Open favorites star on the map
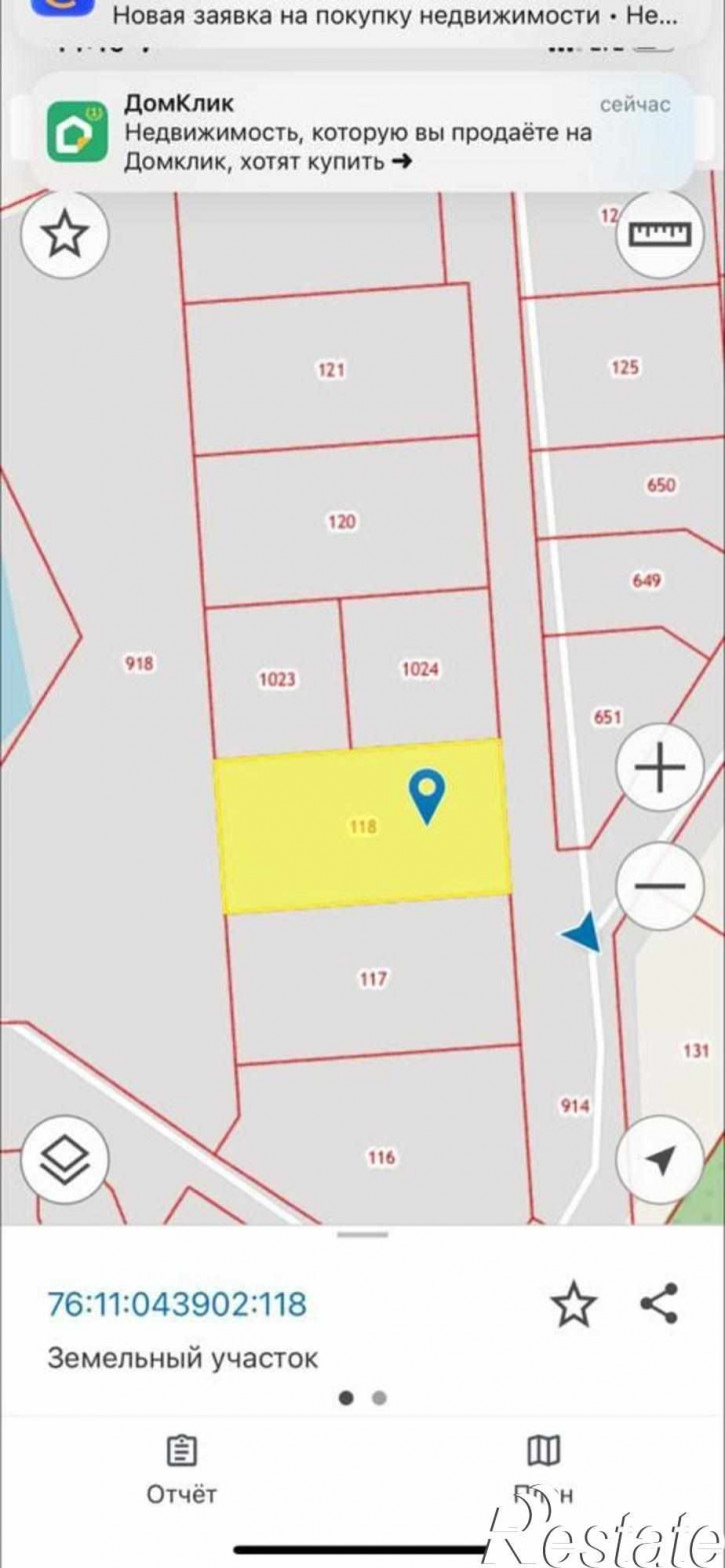Screen dimensions: 725x1568 65,234
